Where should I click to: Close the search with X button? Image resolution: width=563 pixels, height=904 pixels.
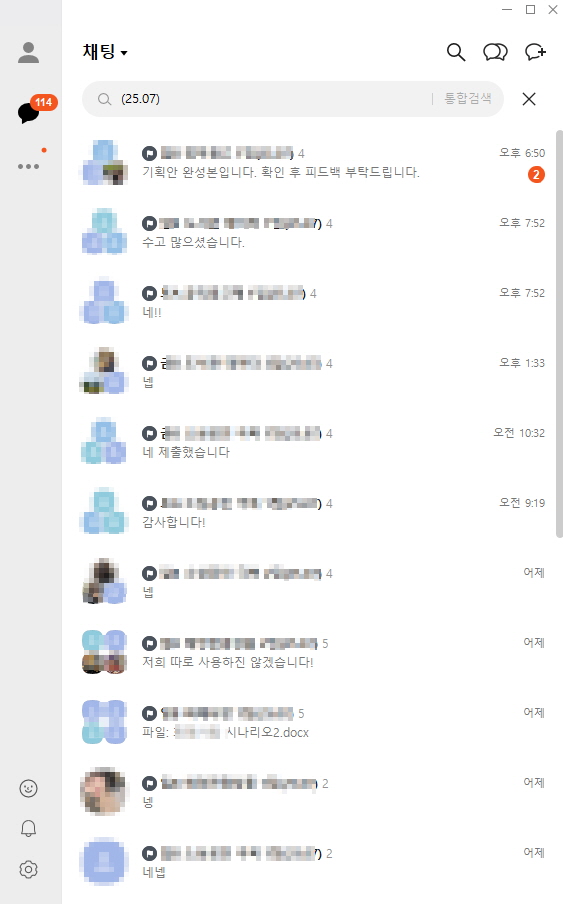[x=529, y=99]
